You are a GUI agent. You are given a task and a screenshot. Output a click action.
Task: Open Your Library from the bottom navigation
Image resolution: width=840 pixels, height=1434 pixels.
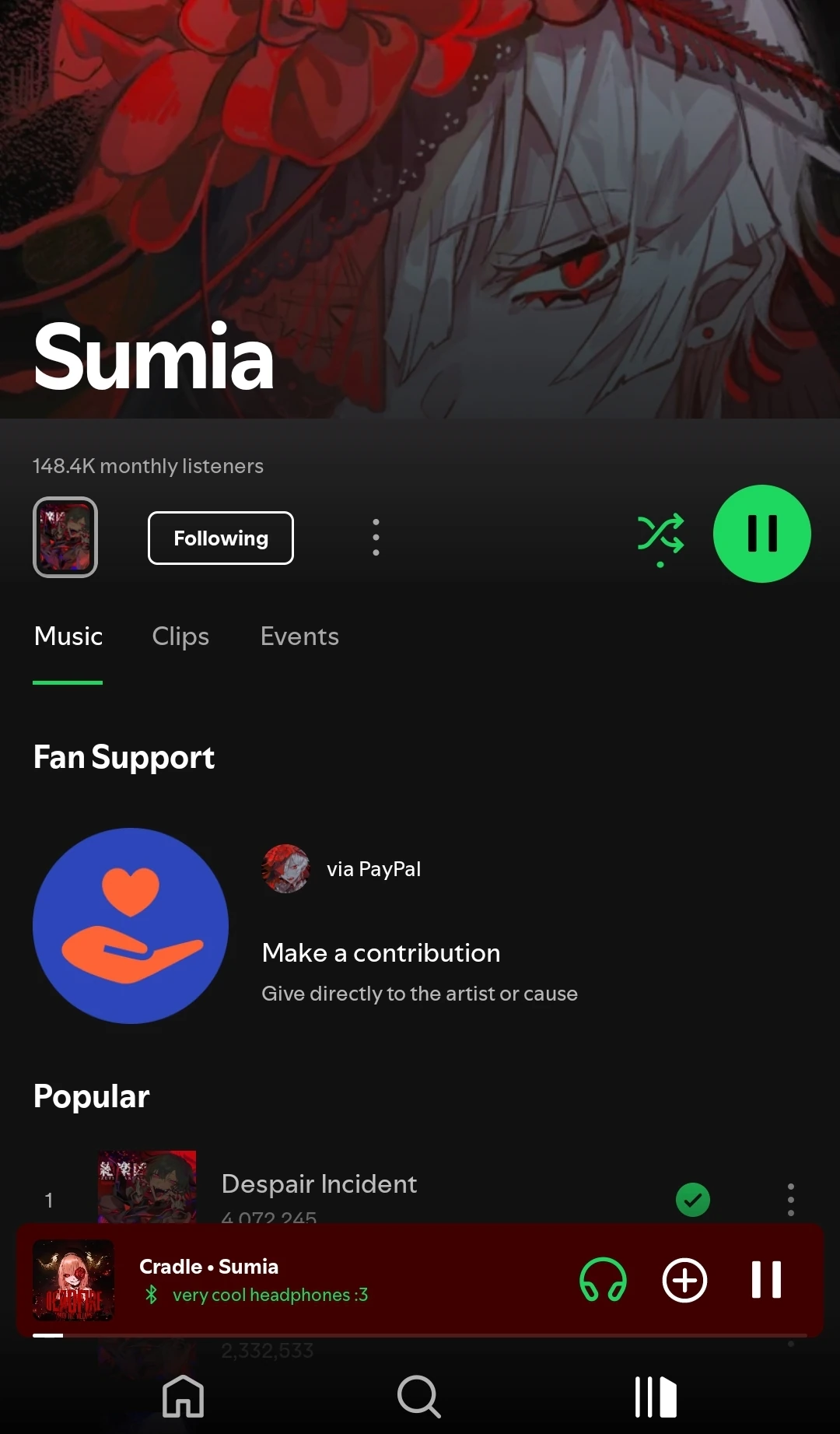click(654, 1397)
